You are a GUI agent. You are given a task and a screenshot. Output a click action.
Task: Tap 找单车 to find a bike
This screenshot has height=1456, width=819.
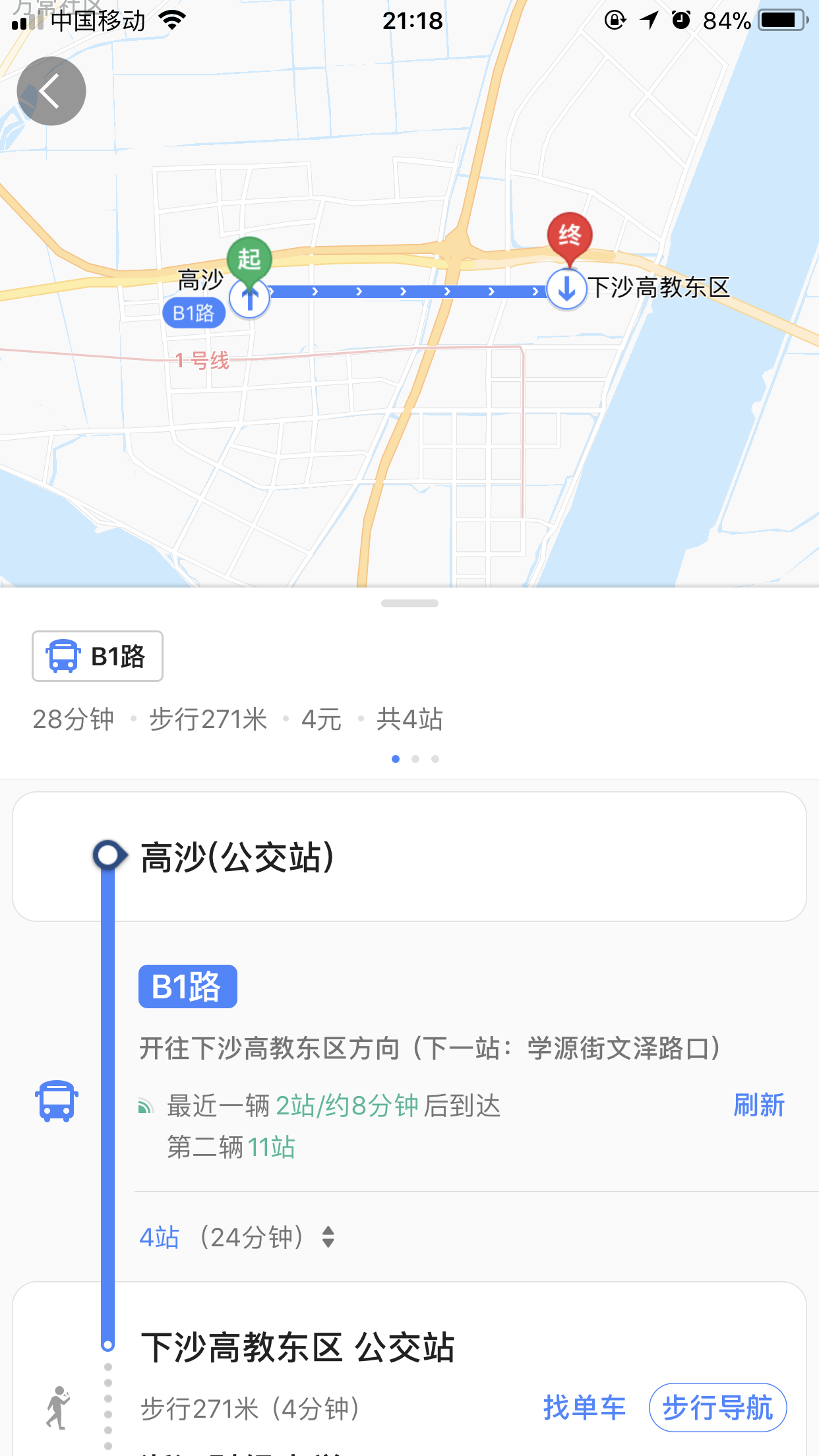[584, 1408]
